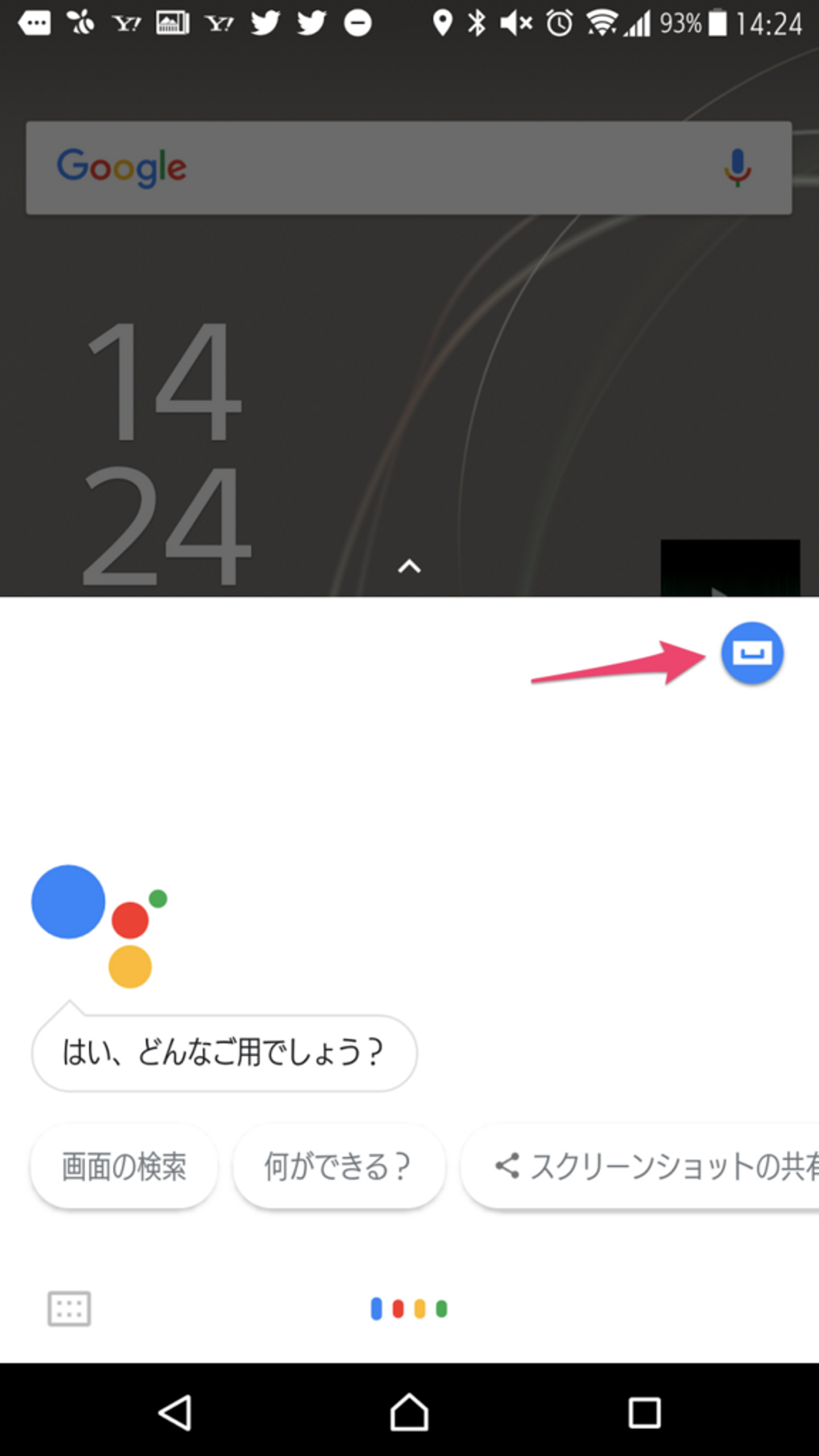Open the blue Assistant explore drawer button
Viewport: 819px width, 1456px height.
pos(752,653)
